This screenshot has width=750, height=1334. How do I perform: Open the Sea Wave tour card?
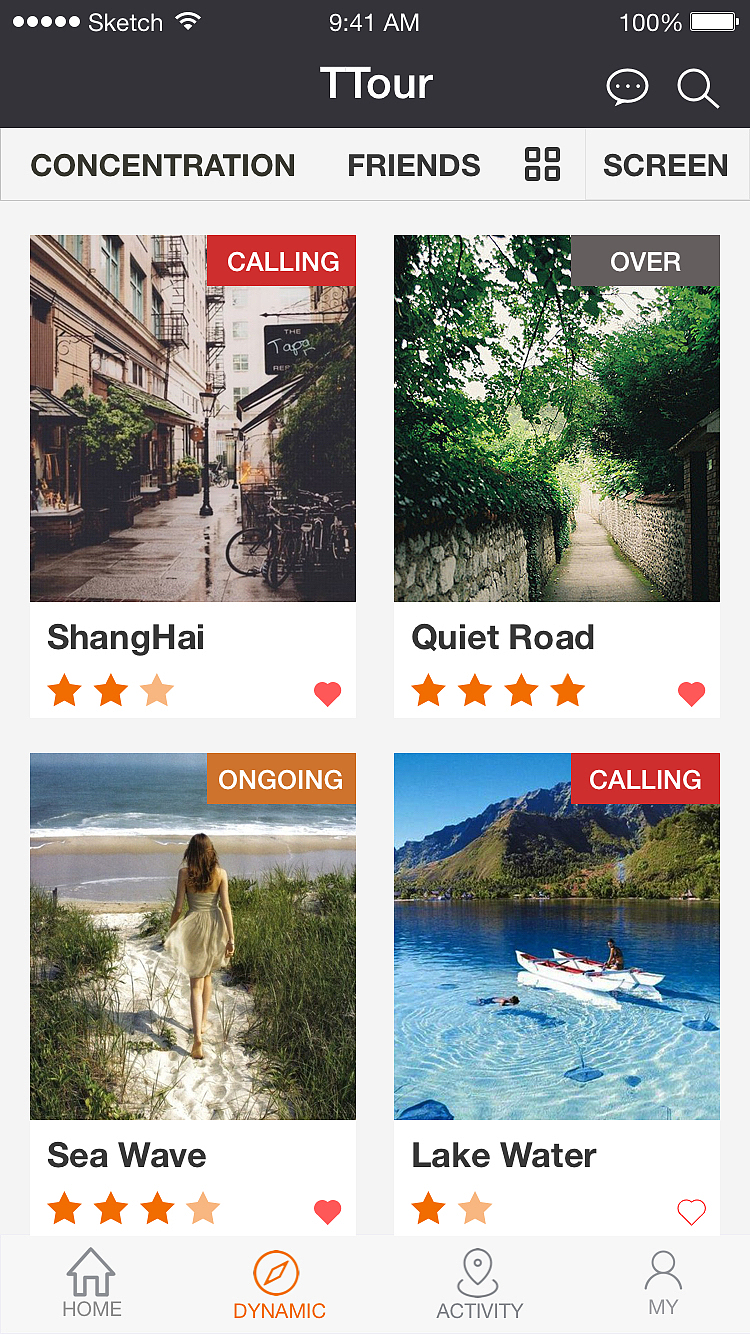pyautogui.click(x=193, y=936)
